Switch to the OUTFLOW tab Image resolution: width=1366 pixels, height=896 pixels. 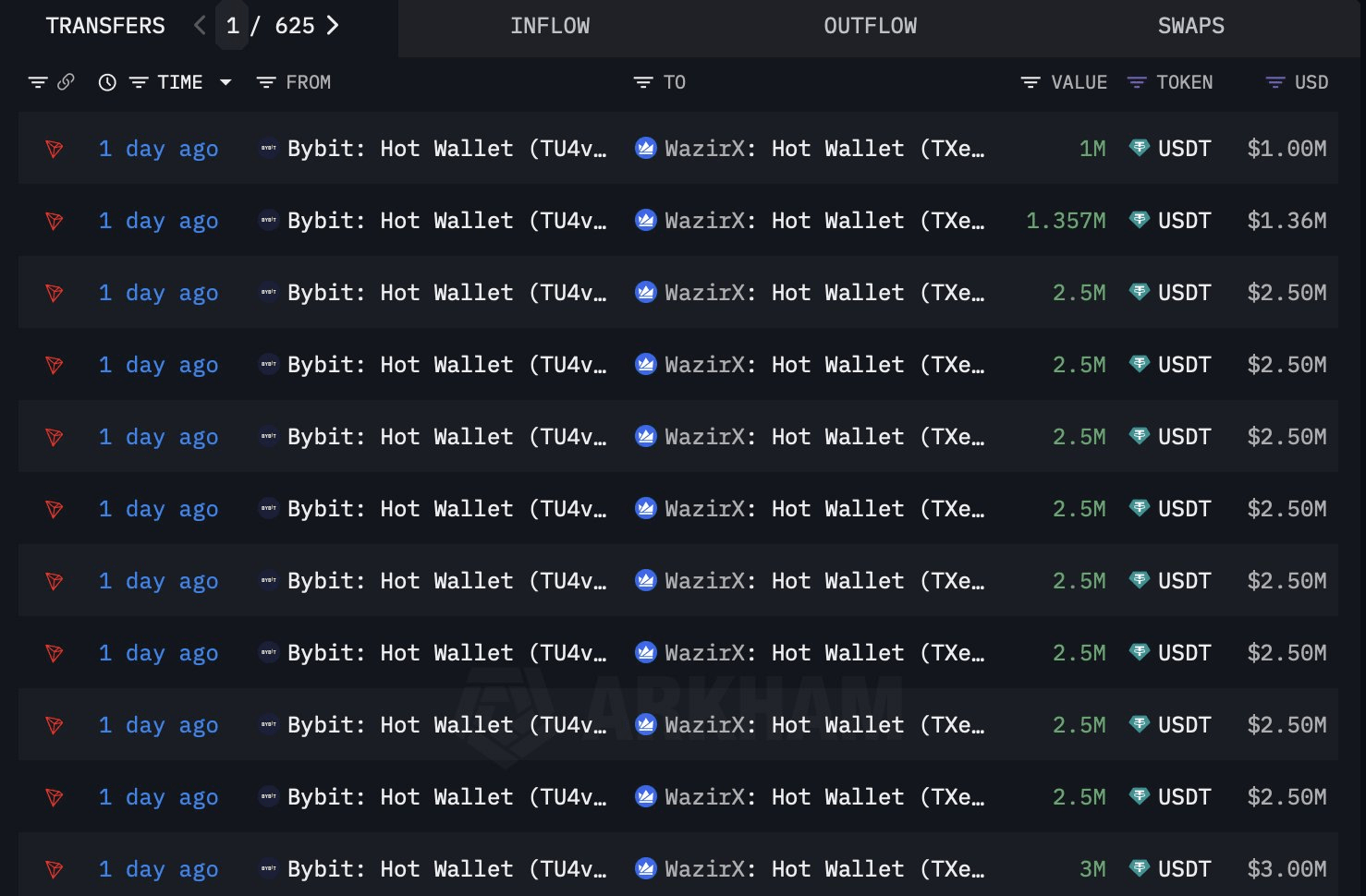pyautogui.click(x=870, y=26)
